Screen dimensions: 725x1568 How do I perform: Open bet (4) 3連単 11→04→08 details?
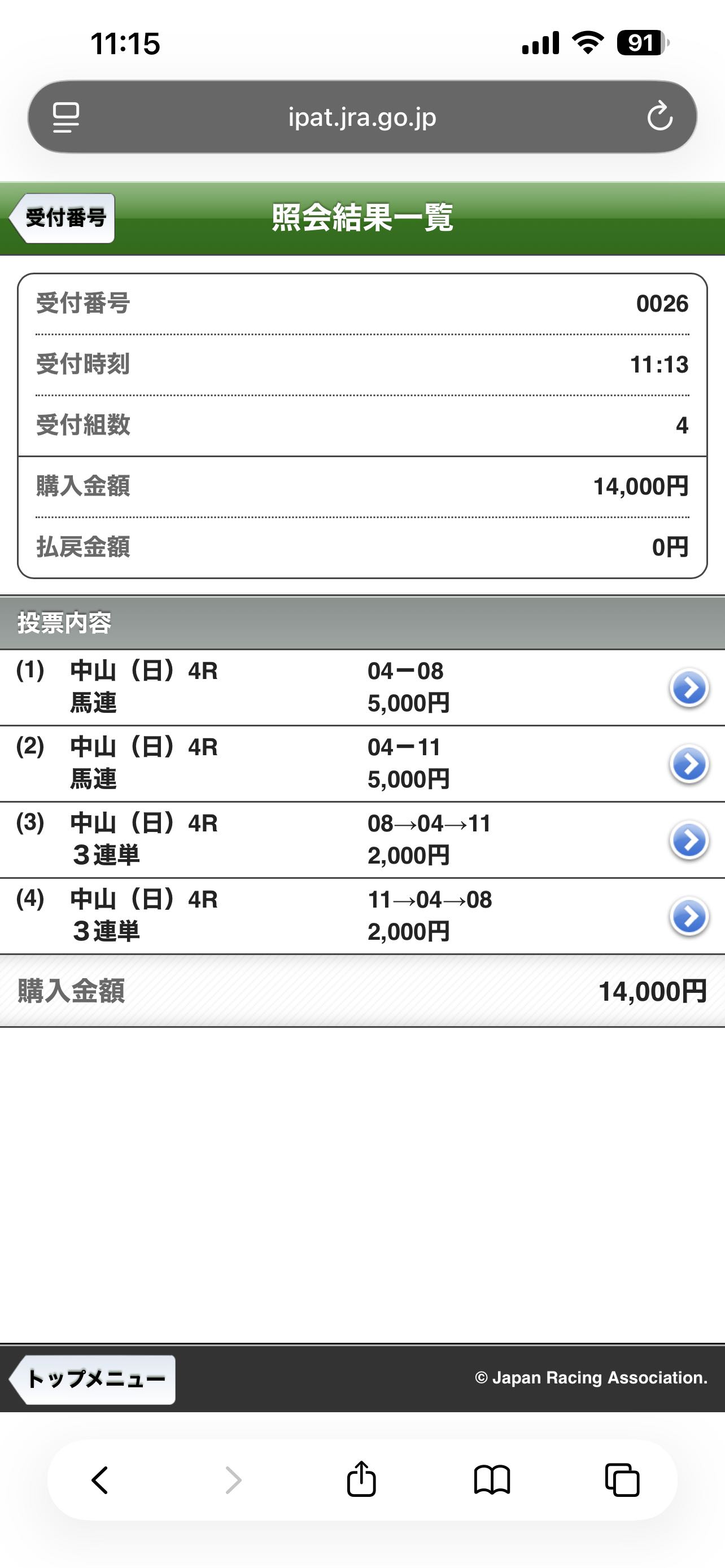point(688,917)
